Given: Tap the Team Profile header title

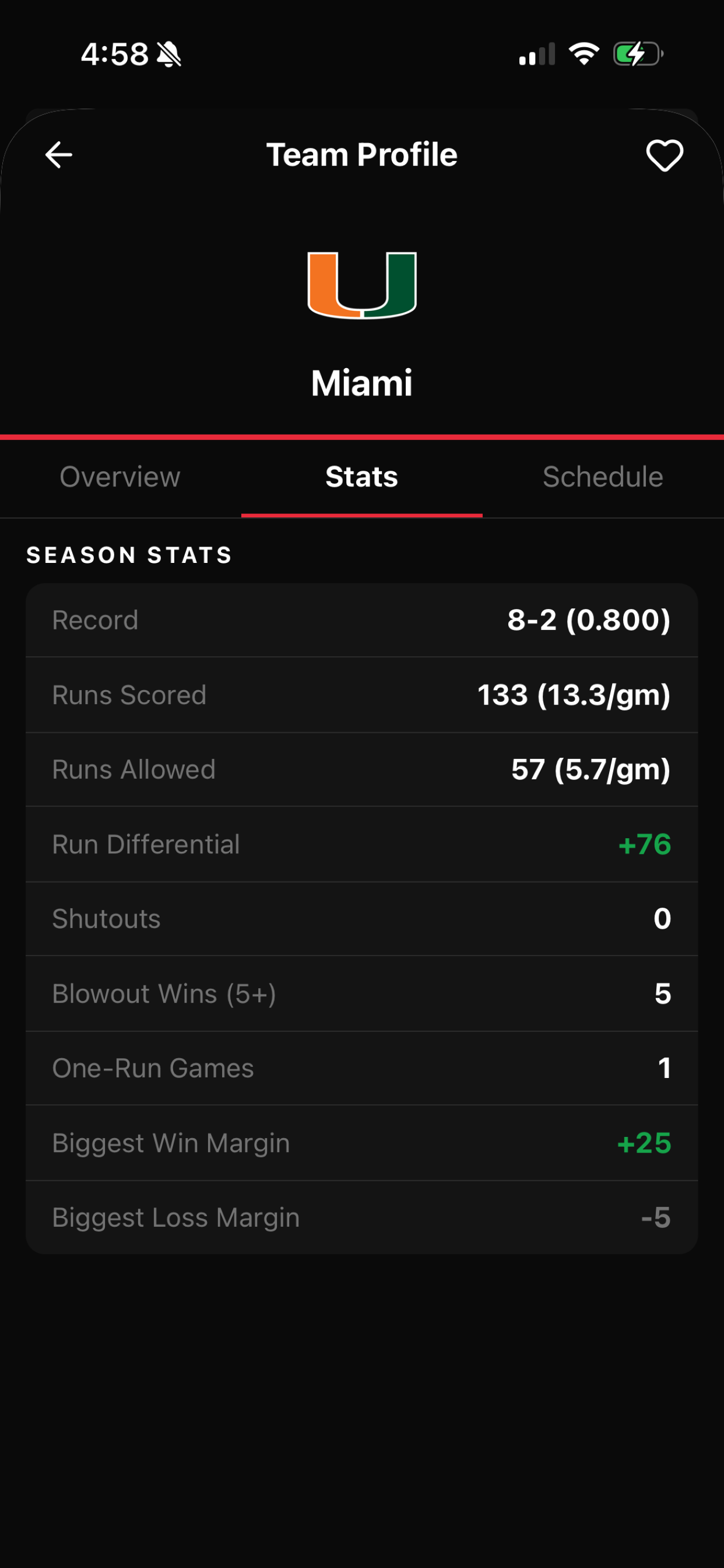Looking at the screenshot, I should (x=362, y=154).
